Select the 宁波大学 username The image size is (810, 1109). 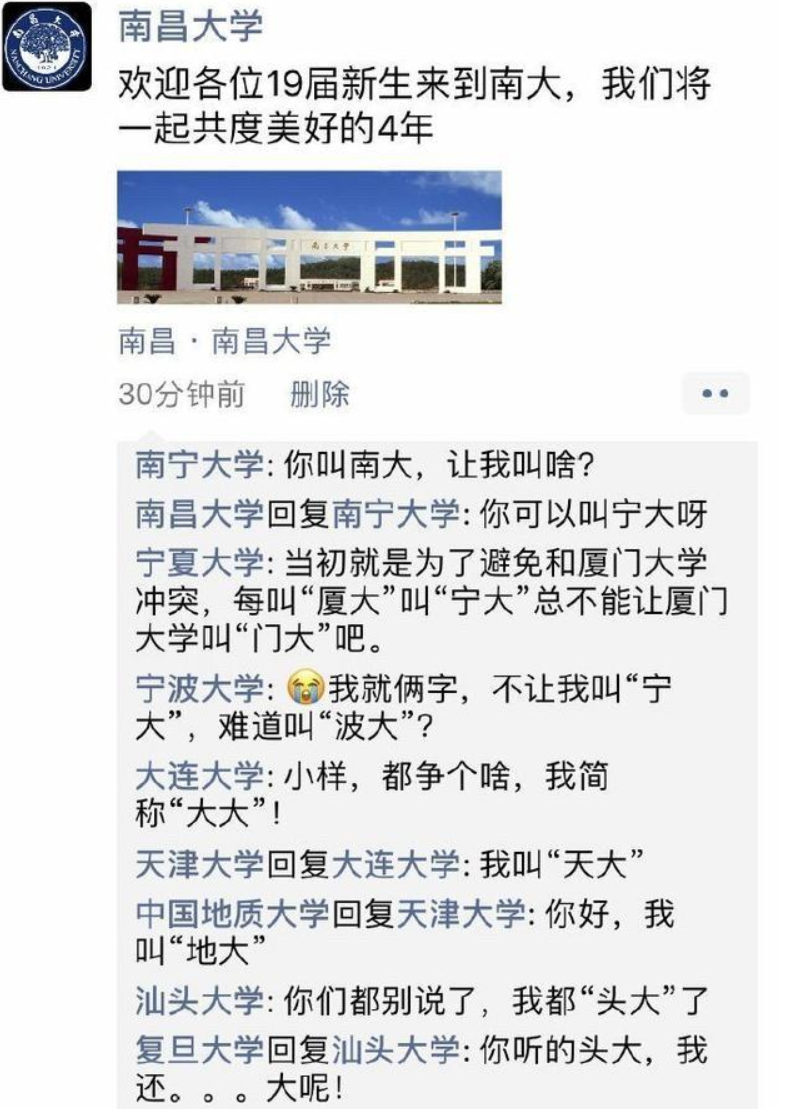click(x=196, y=686)
